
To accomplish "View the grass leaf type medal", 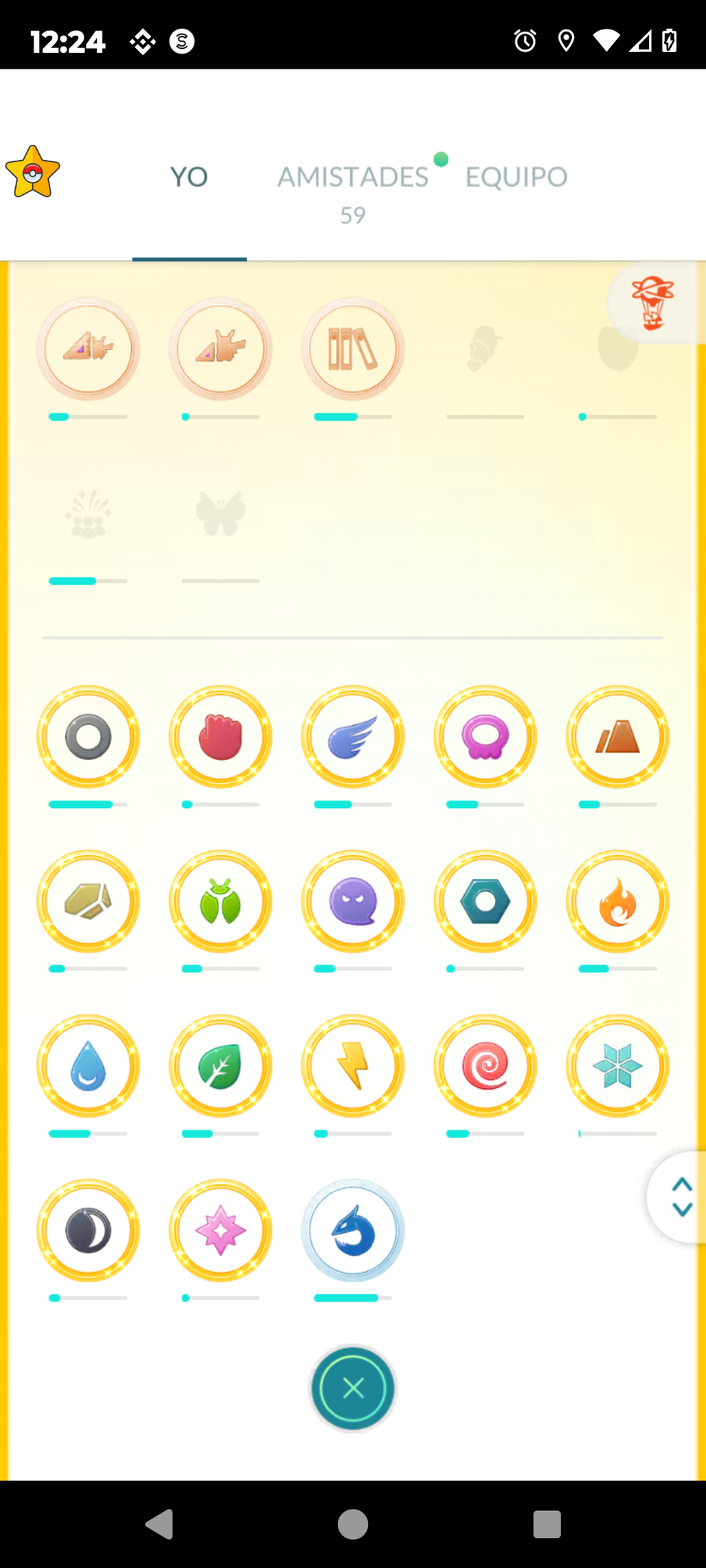I will (x=220, y=1066).
